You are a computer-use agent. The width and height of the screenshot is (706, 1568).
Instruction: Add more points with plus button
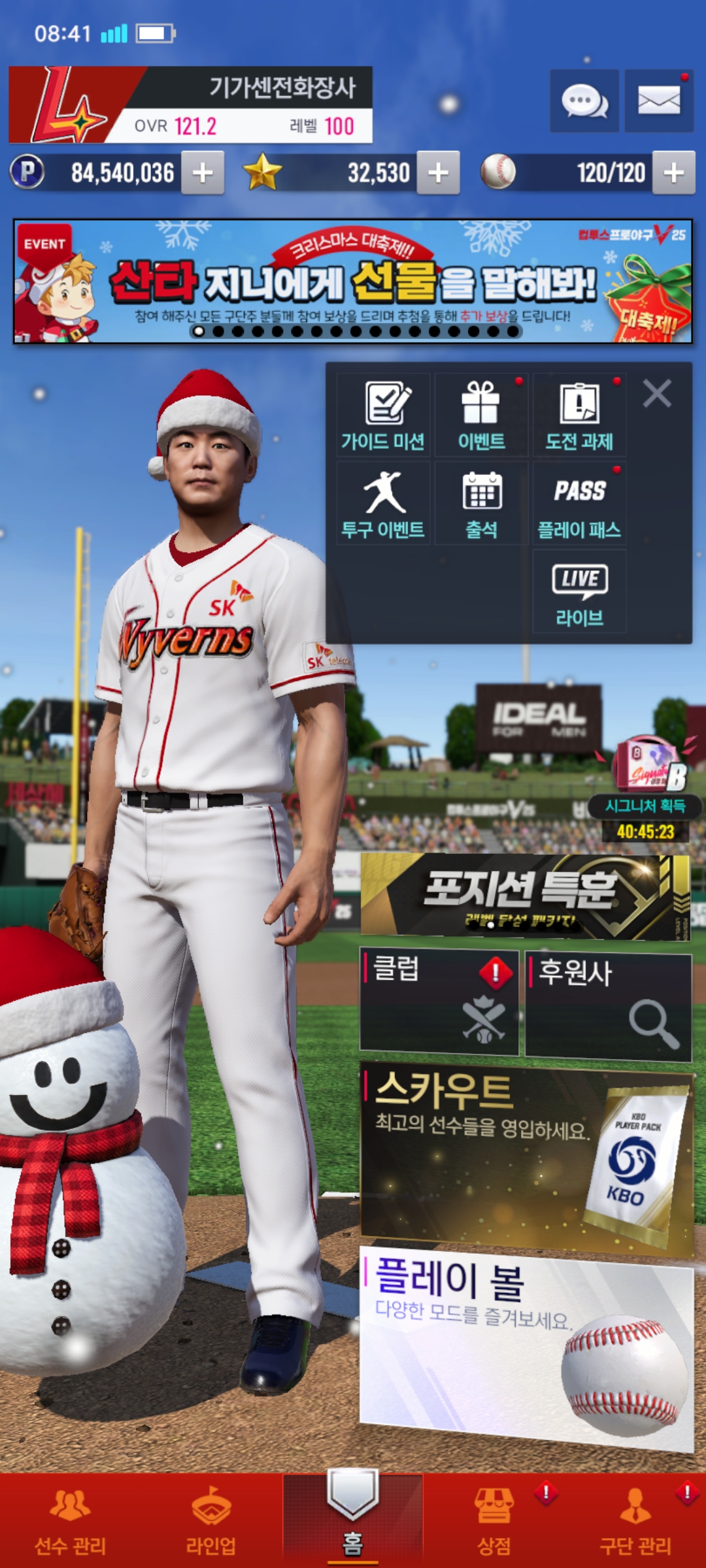[203, 173]
